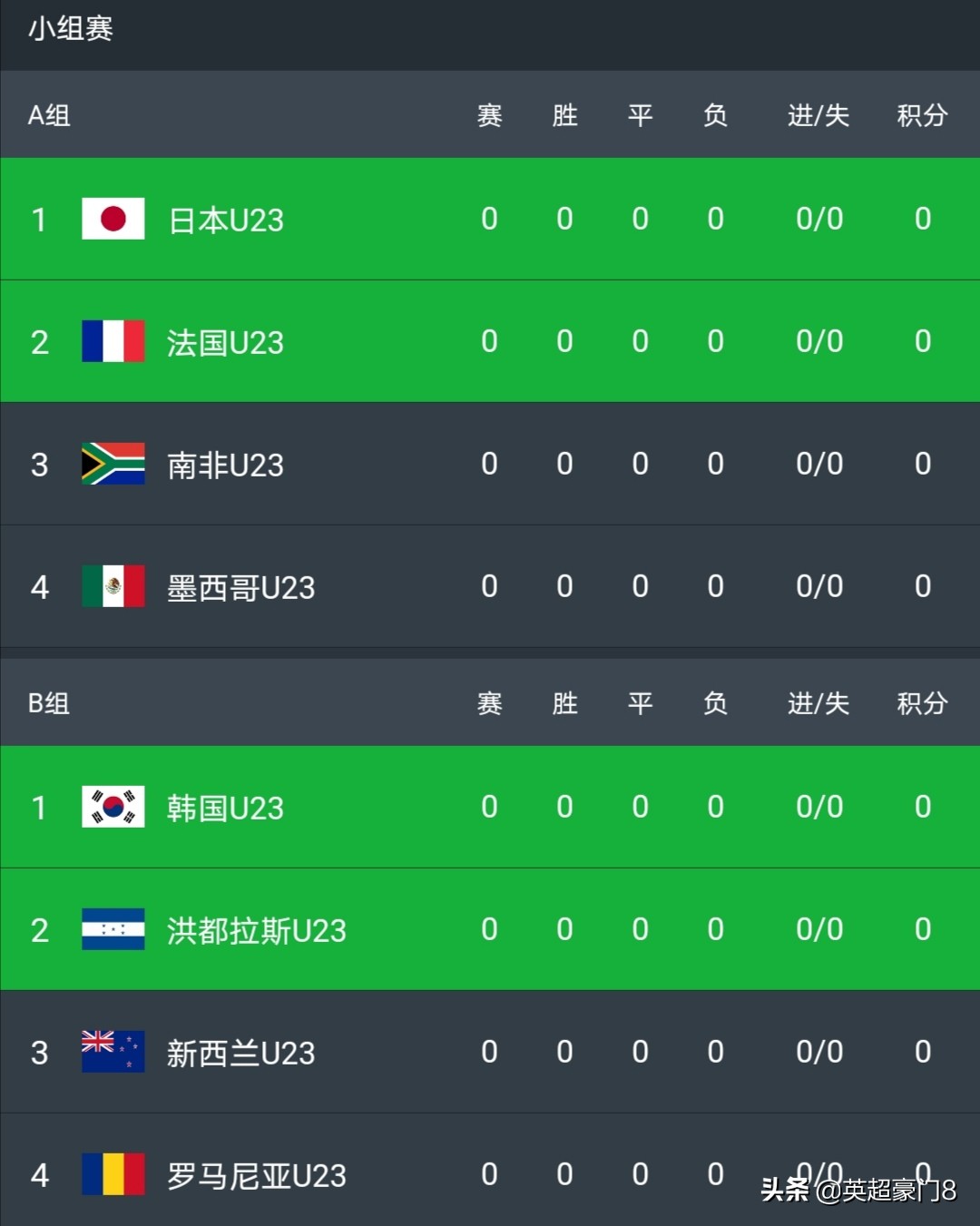The width and height of the screenshot is (980, 1226).
Task: Click the 罗马尼亚U23 team name
Action: coord(255,1175)
